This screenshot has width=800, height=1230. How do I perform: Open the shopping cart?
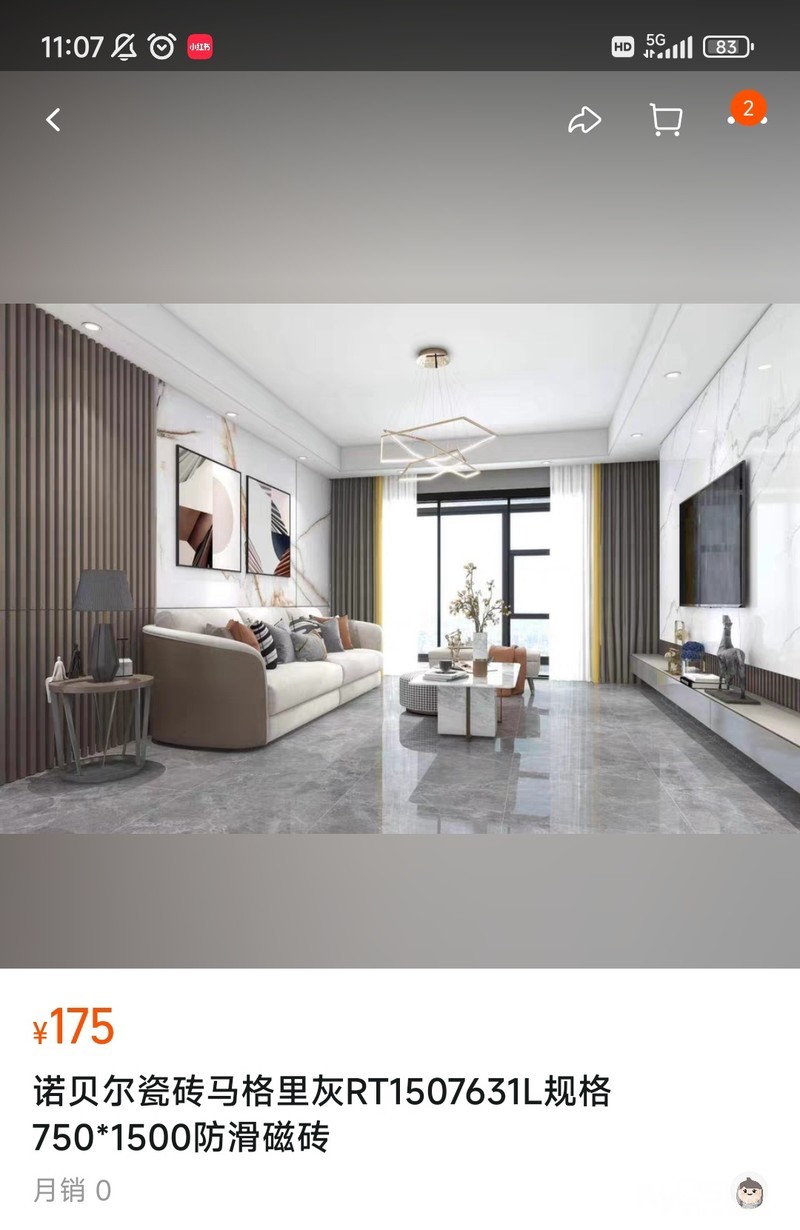pyautogui.click(x=666, y=121)
